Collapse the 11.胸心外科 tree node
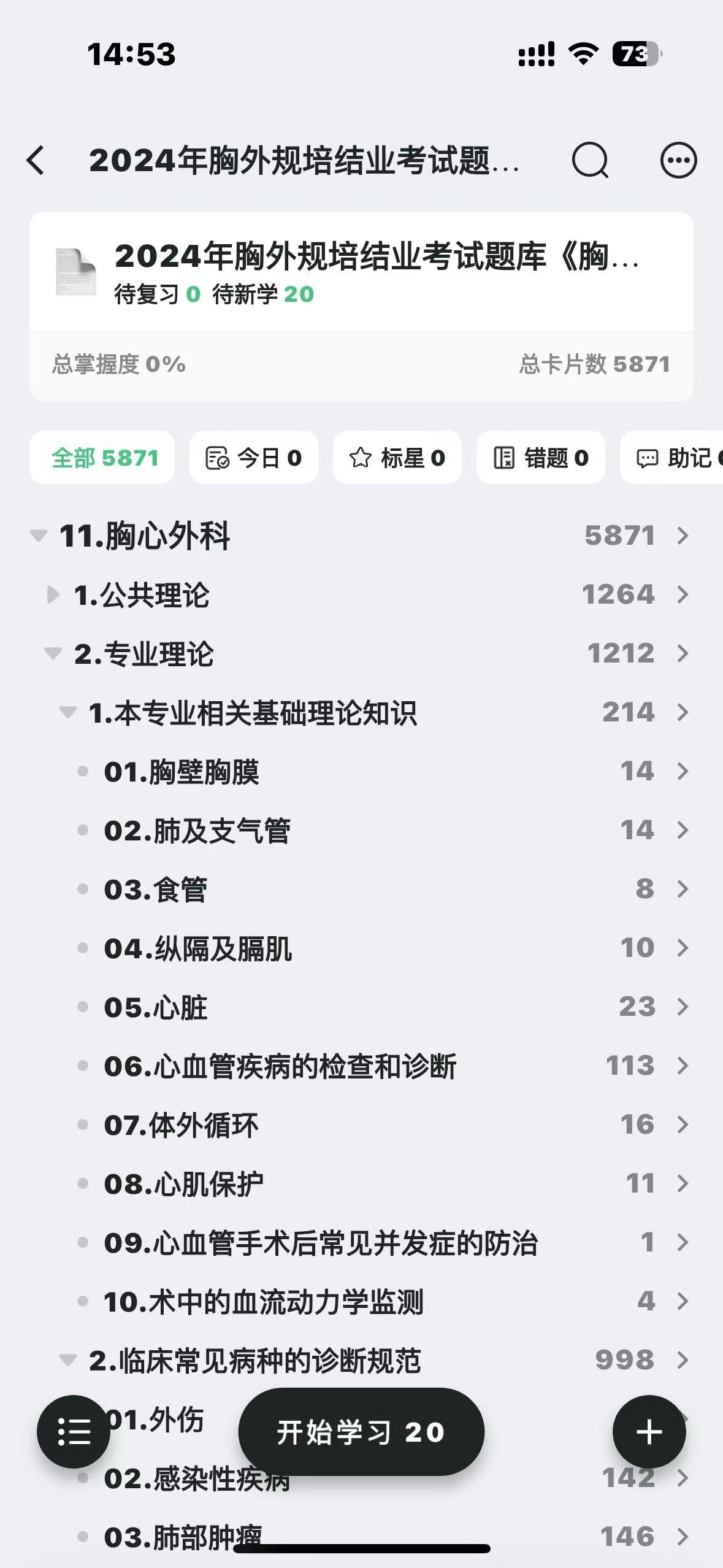Screen dimensions: 723x1568 click(x=39, y=536)
